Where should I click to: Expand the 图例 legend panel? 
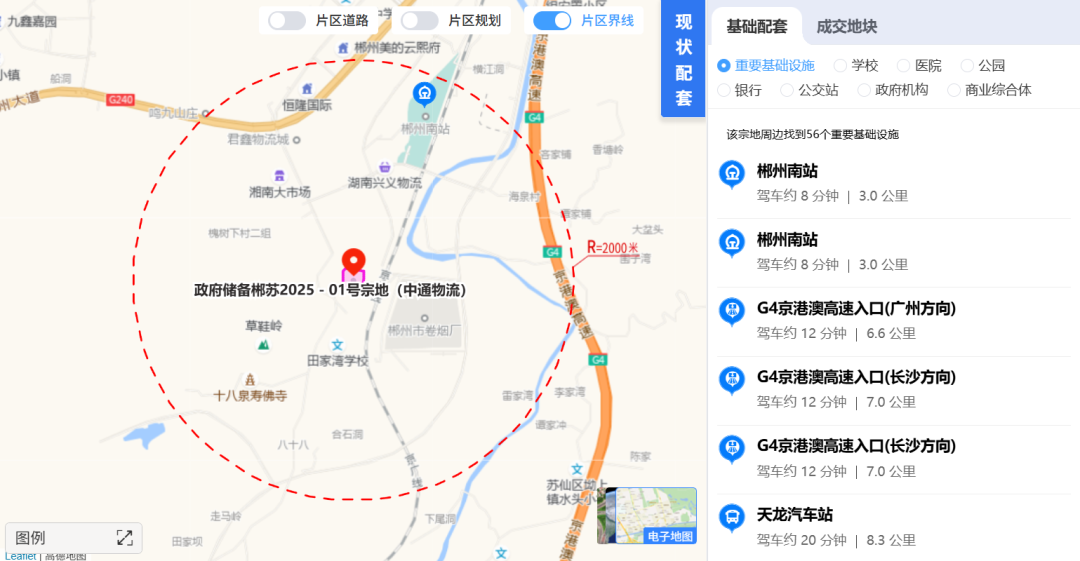point(125,538)
